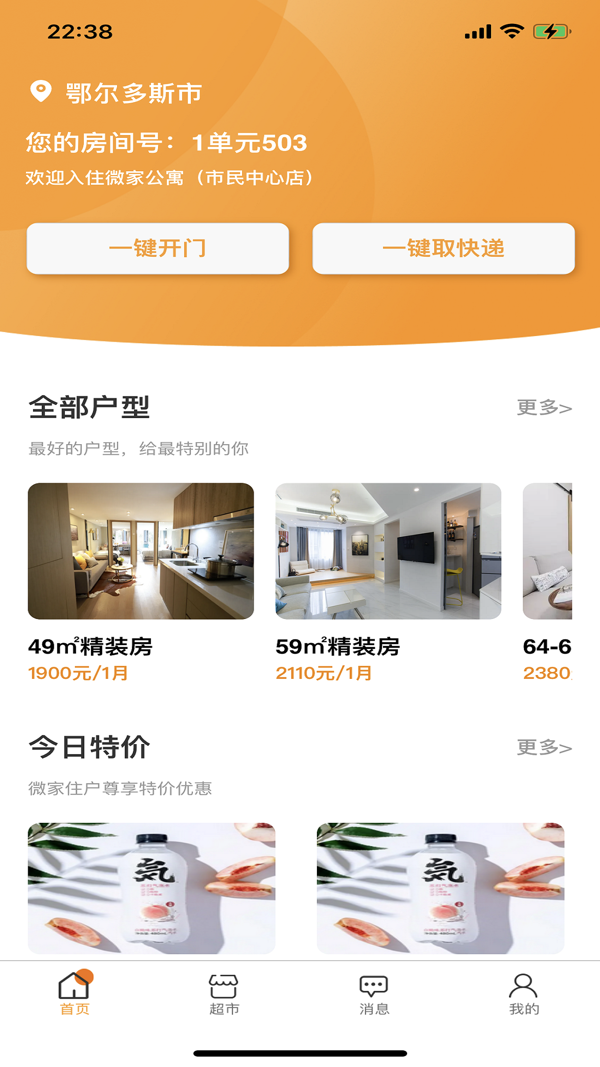Open the 2380元 apartment listing card

point(548,582)
